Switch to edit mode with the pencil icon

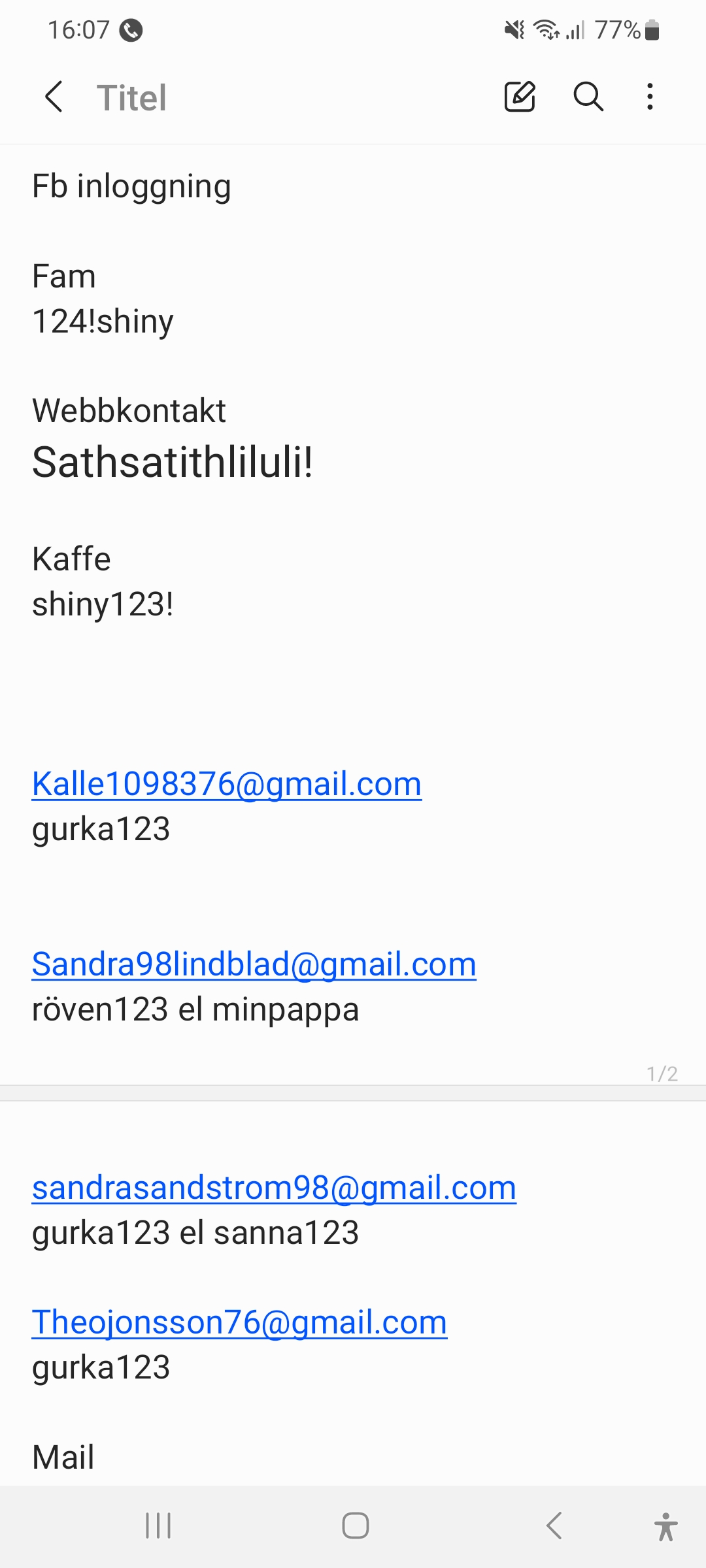520,97
